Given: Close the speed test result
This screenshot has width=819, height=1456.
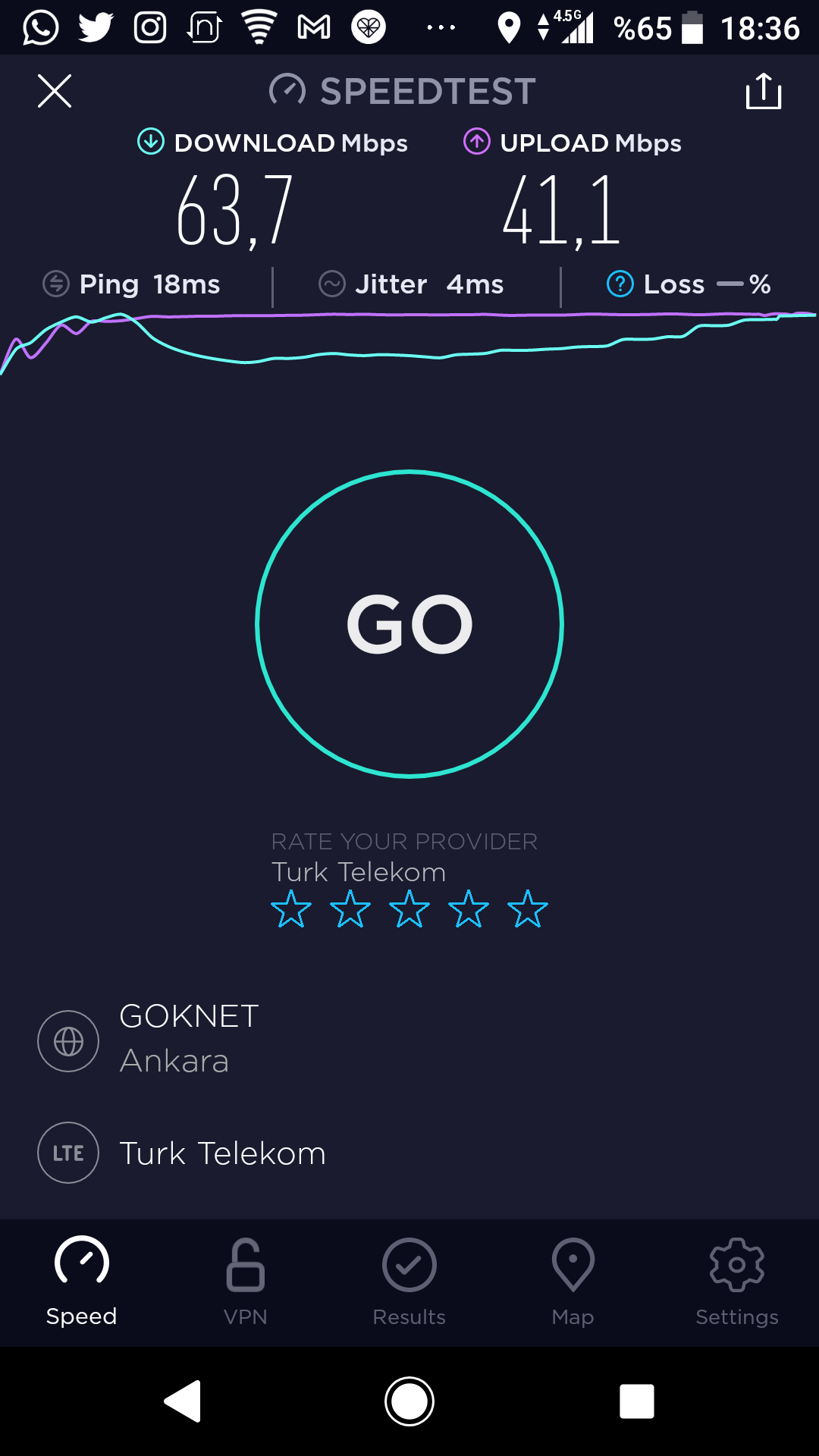Looking at the screenshot, I should click(x=55, y=91).
